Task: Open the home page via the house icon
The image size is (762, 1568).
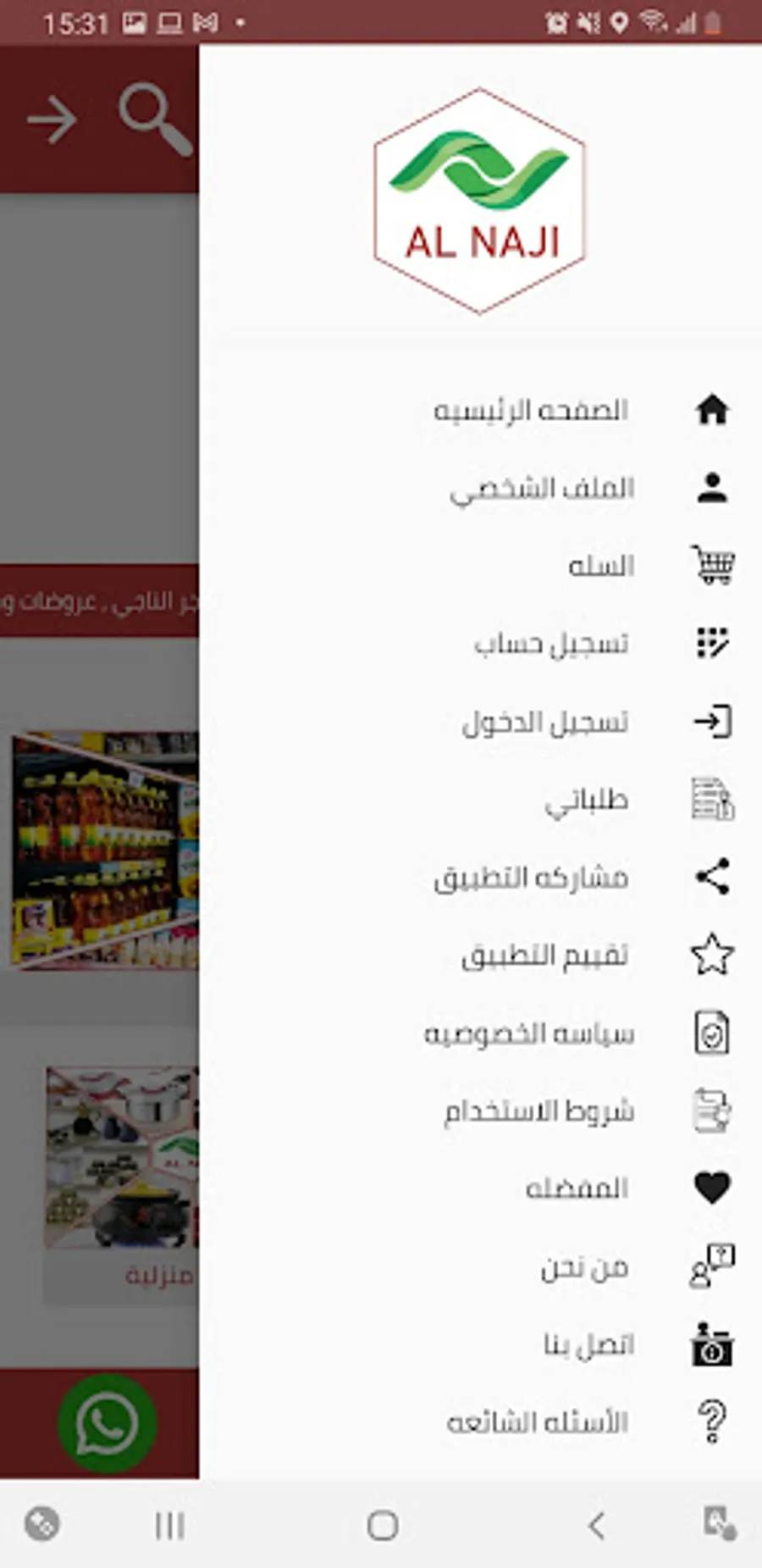Action: tap(712, 409)
